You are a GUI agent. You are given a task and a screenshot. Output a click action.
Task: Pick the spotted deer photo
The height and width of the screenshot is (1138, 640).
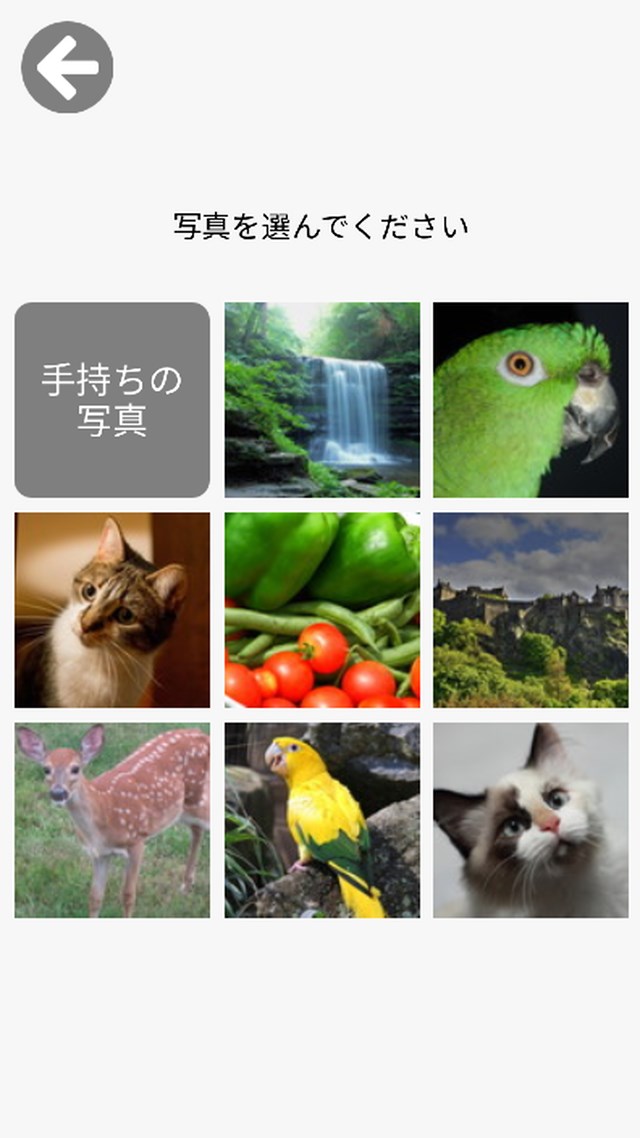112,820
